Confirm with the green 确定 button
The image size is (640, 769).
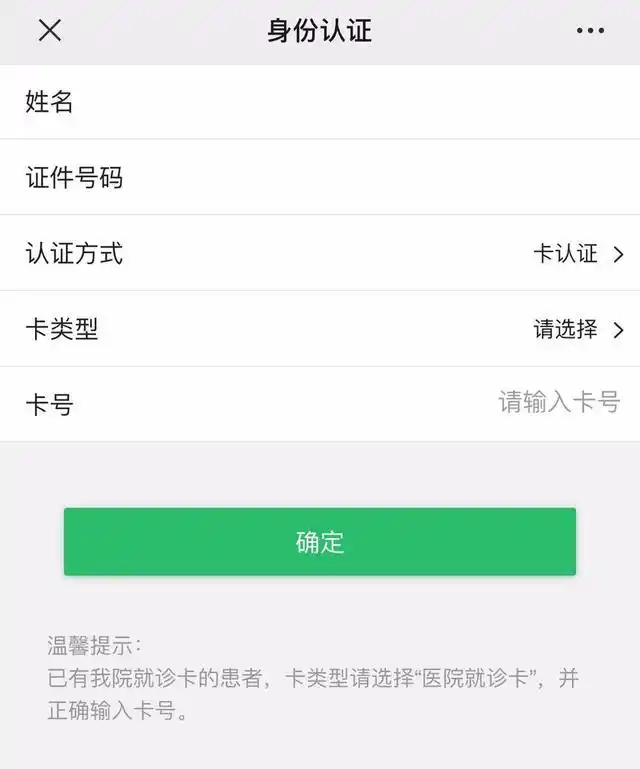pyautogui.click(x=320, y=542)
